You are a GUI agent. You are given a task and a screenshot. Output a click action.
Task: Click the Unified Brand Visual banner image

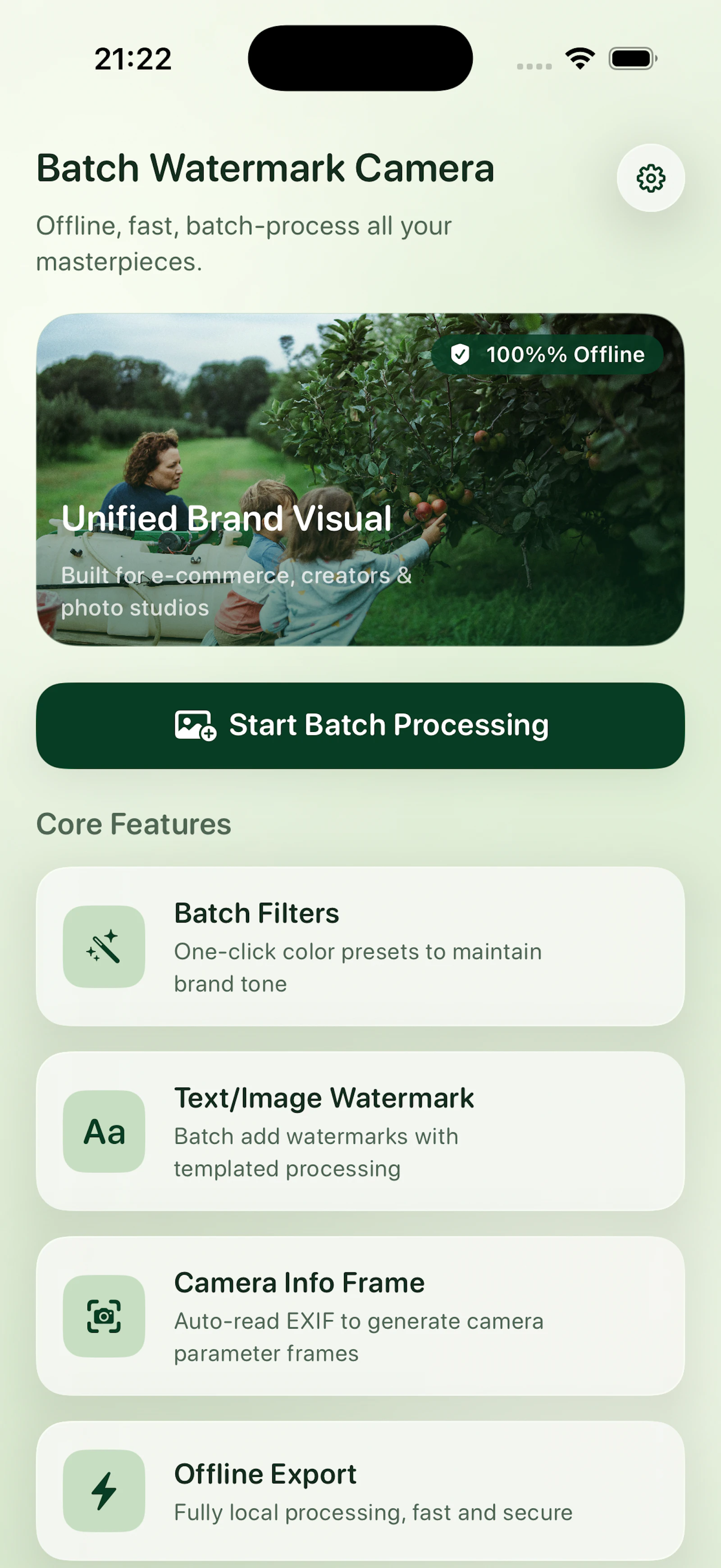tap(360, 478)
